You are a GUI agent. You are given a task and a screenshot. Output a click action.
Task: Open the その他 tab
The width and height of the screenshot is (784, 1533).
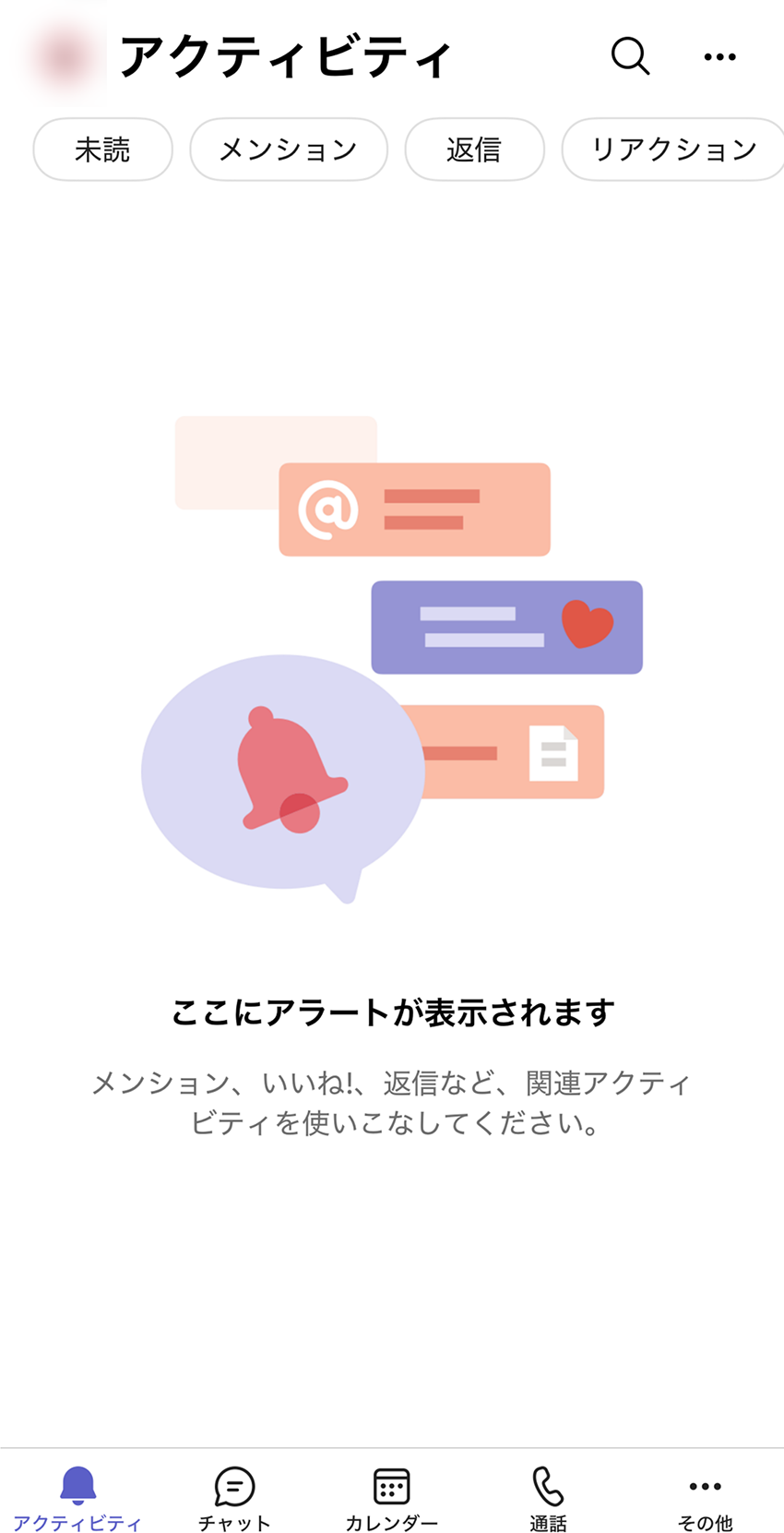(x=705, y=1497)
